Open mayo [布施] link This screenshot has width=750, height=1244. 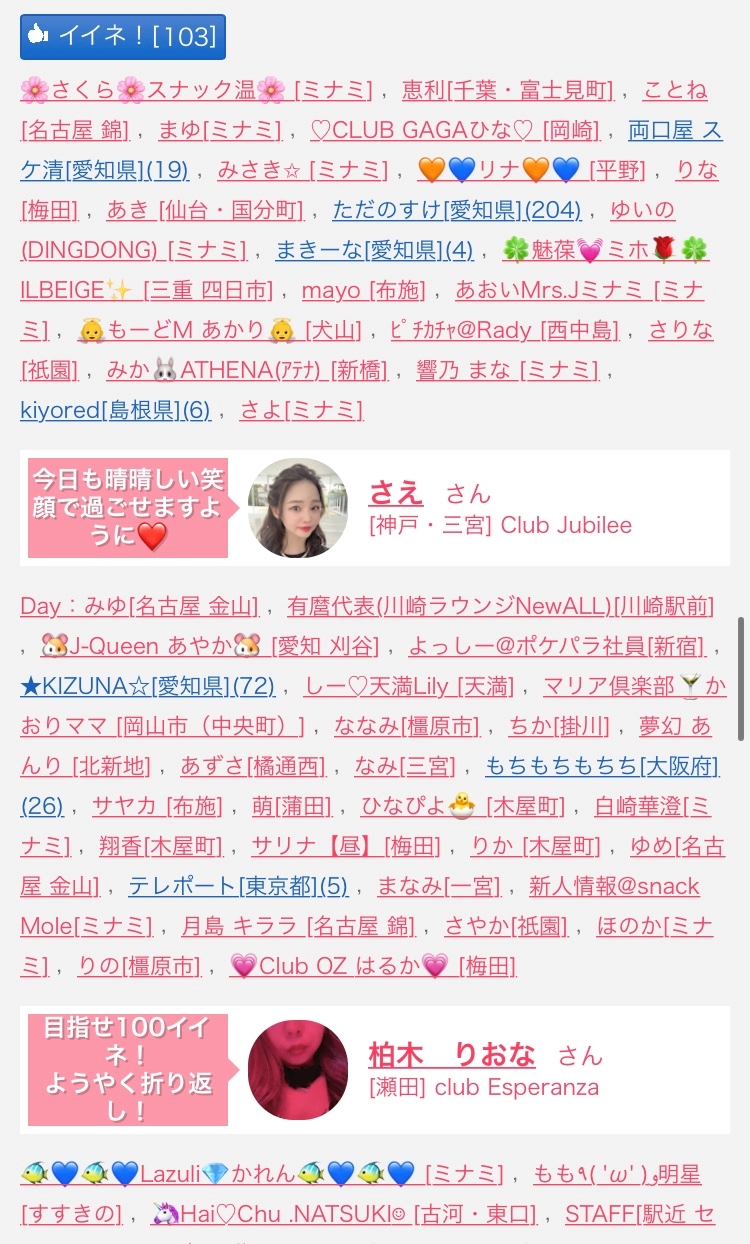pyautogui.click(x=363, y=290)
